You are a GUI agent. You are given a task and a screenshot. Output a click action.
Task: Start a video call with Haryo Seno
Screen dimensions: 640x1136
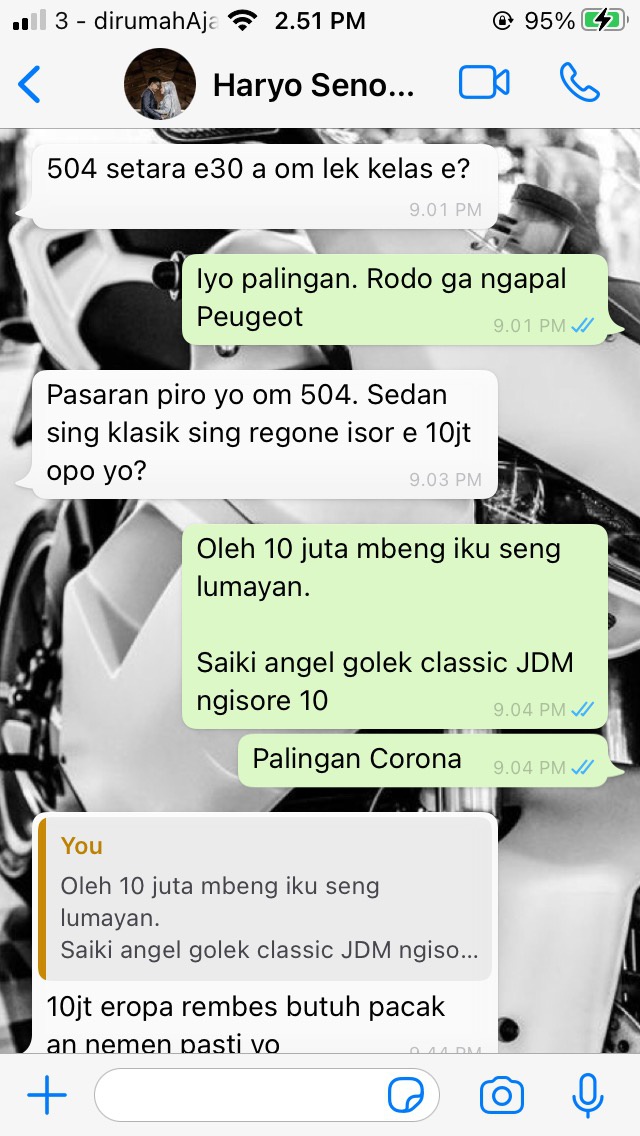484,84
